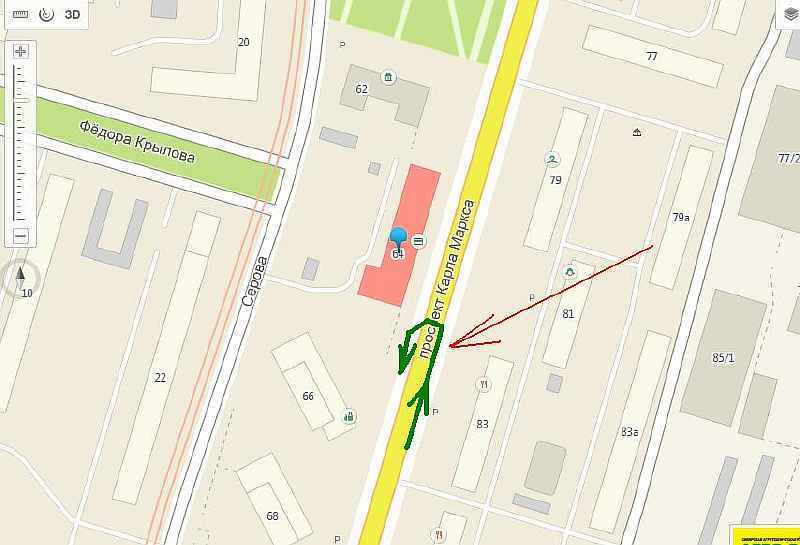Select the blue pin on building 64
The height and width of the screenshot is (545, 800).
tap(398, 239)
